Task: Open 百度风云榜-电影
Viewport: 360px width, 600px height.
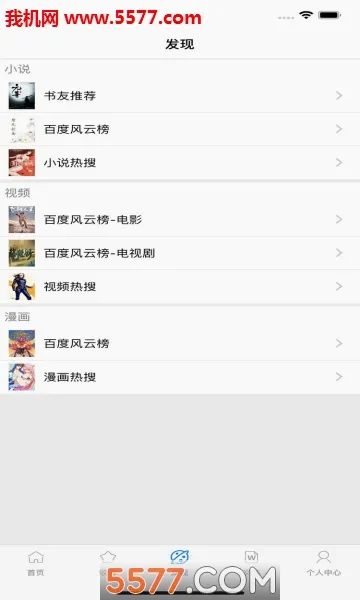Action: 180,220
